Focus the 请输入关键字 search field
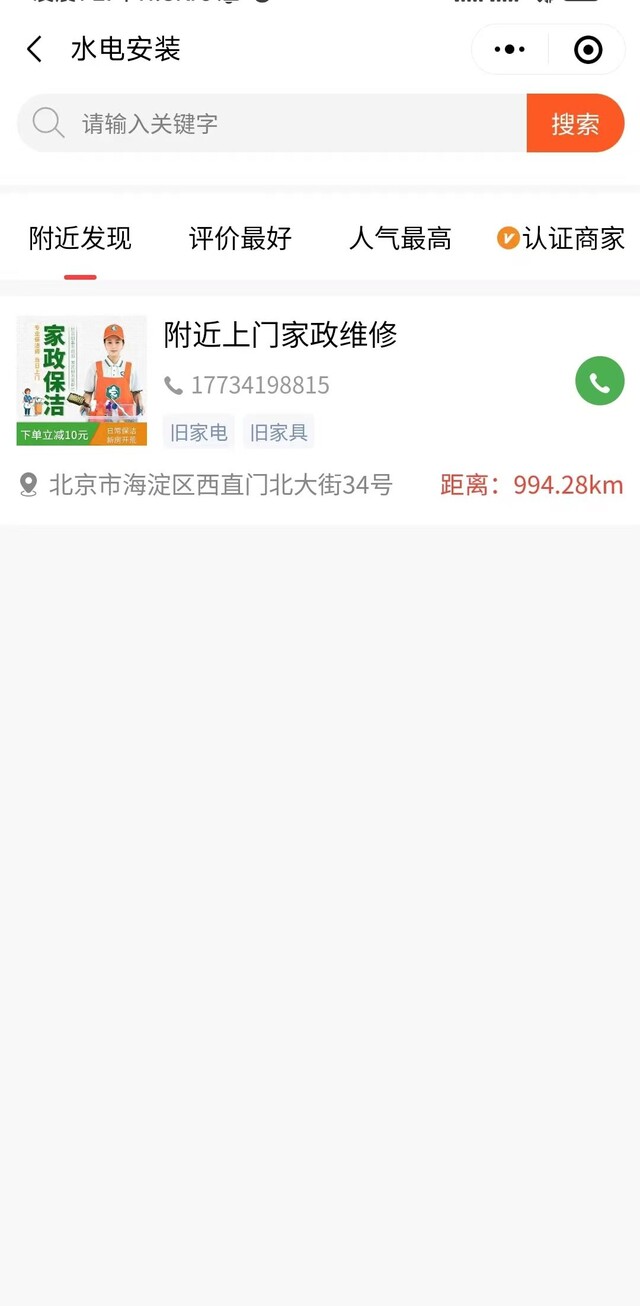The width and height of the screenshot is (640, 1306). (x=290, y=123)
